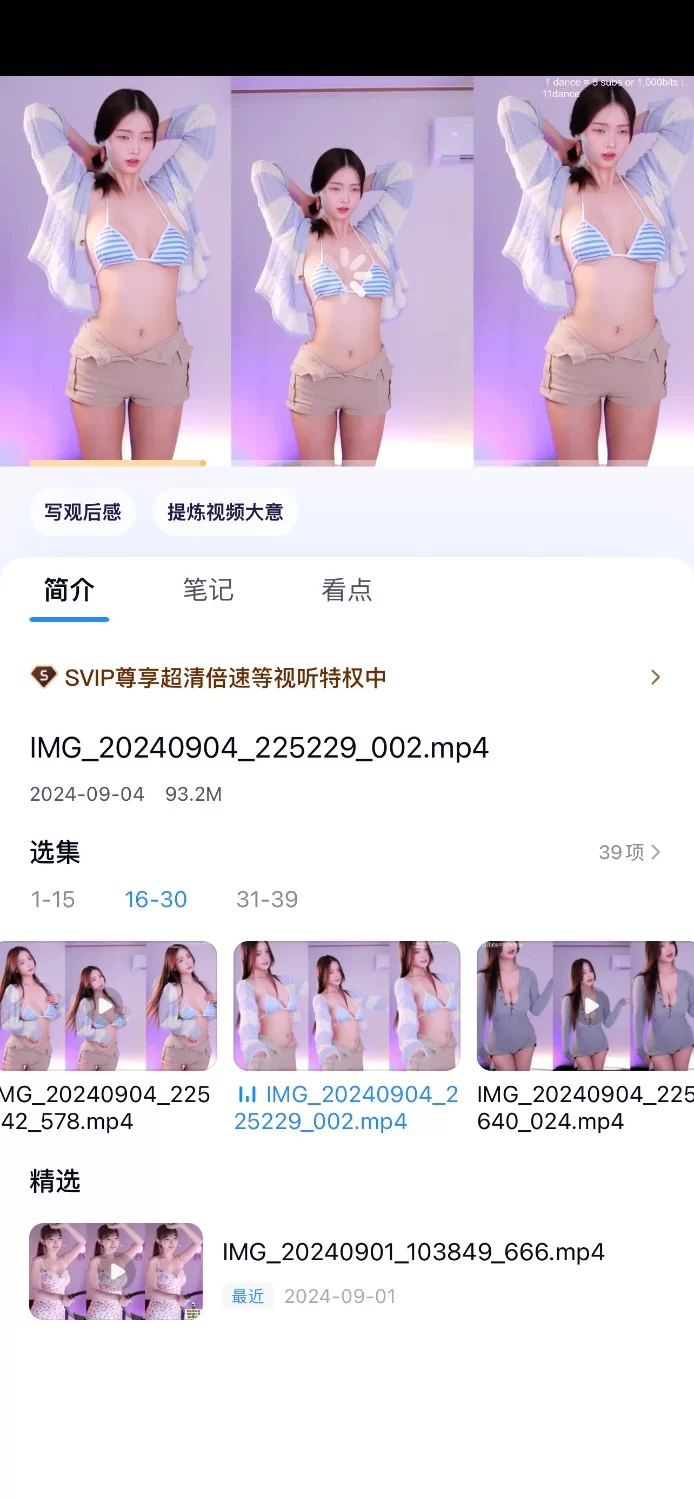The width and height of the screenshot is (694, 1500).
Task: Tap the video player area
Action: pos(346,270)
